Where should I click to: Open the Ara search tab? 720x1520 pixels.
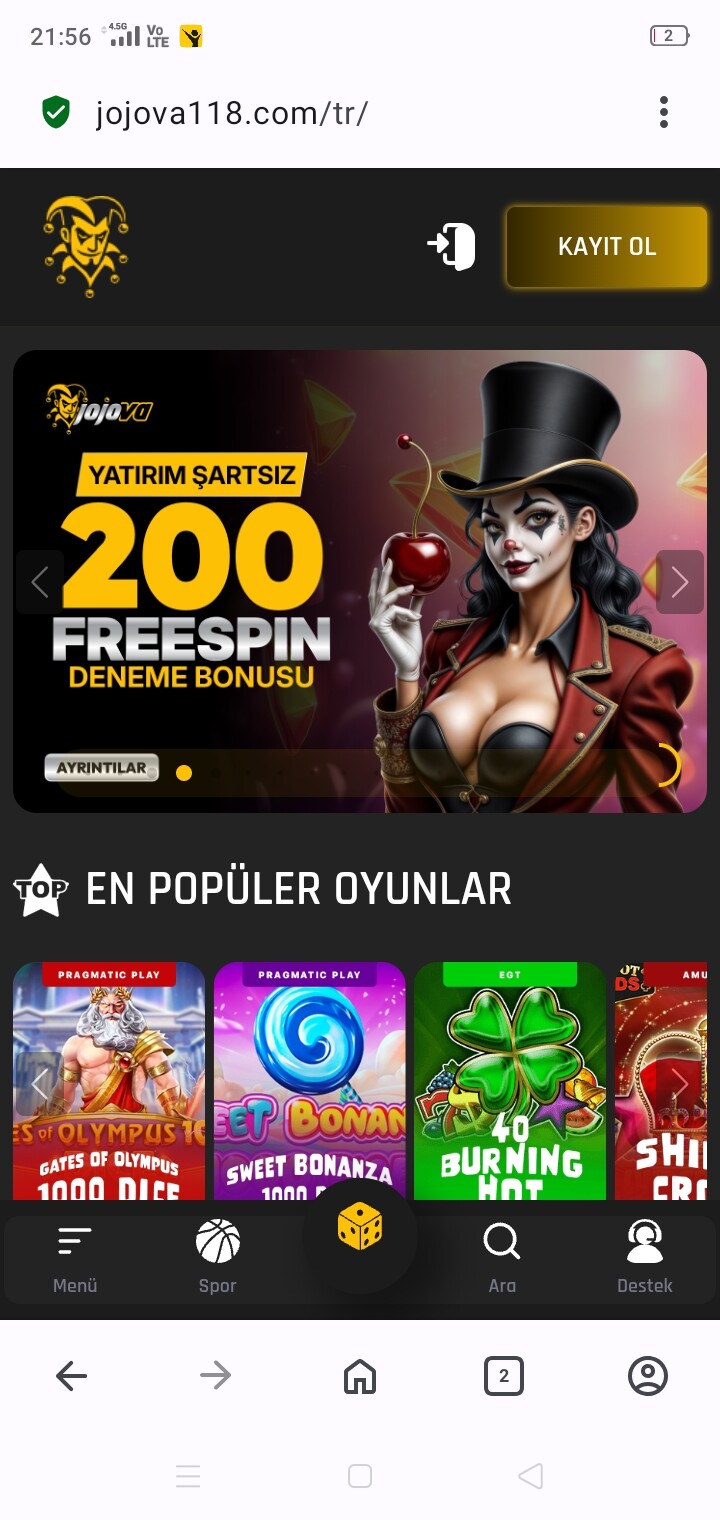pyautogui.click(x=502, y=1260)
